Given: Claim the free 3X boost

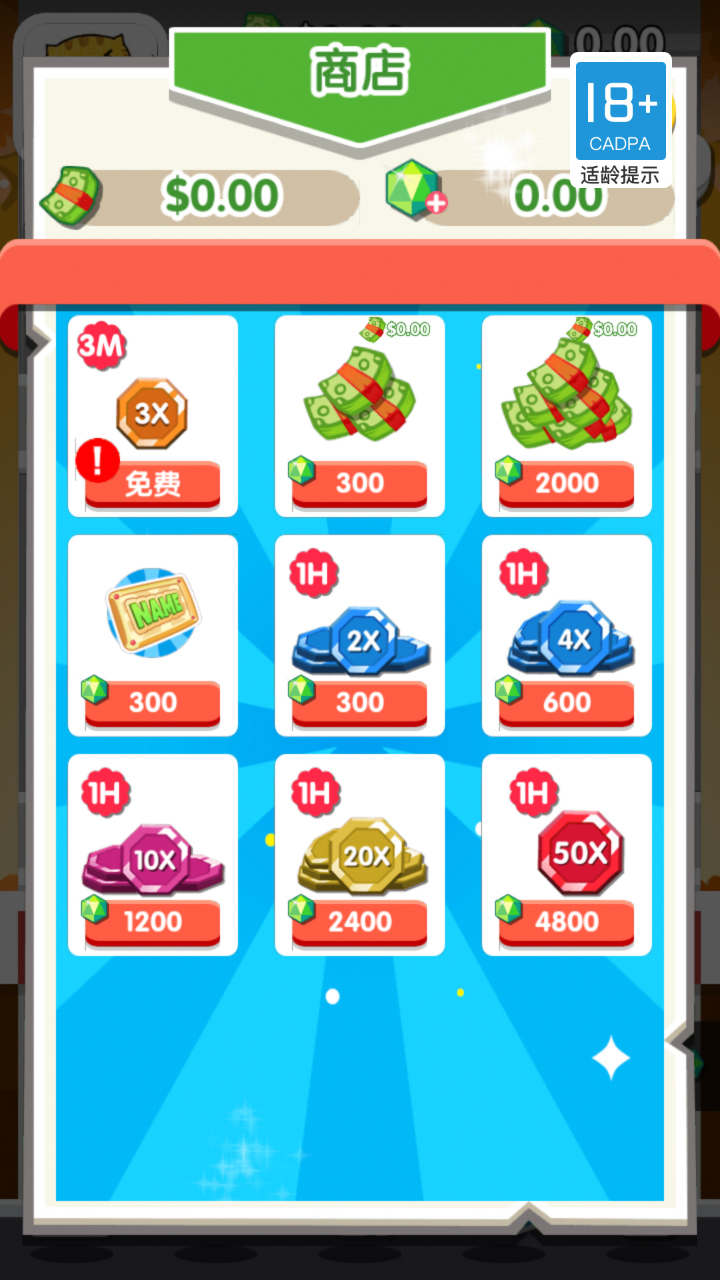Looking at the screenshot, I should (x=152, y=484).
